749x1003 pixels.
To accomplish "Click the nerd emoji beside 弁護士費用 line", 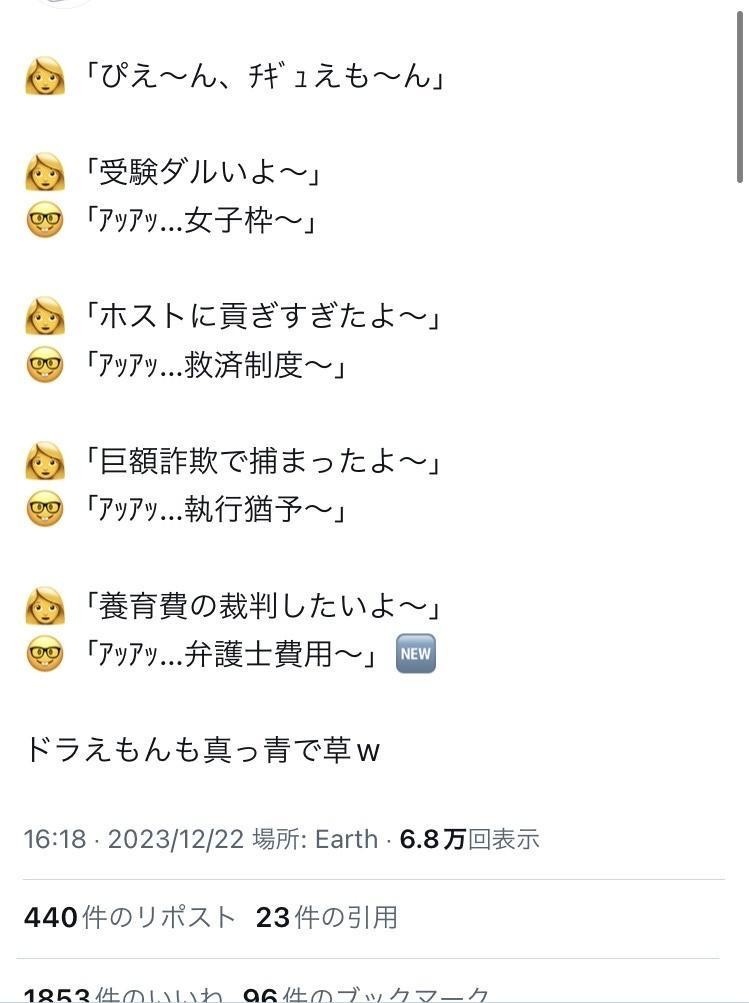I will pyautogui.click(x=44, y=651).
